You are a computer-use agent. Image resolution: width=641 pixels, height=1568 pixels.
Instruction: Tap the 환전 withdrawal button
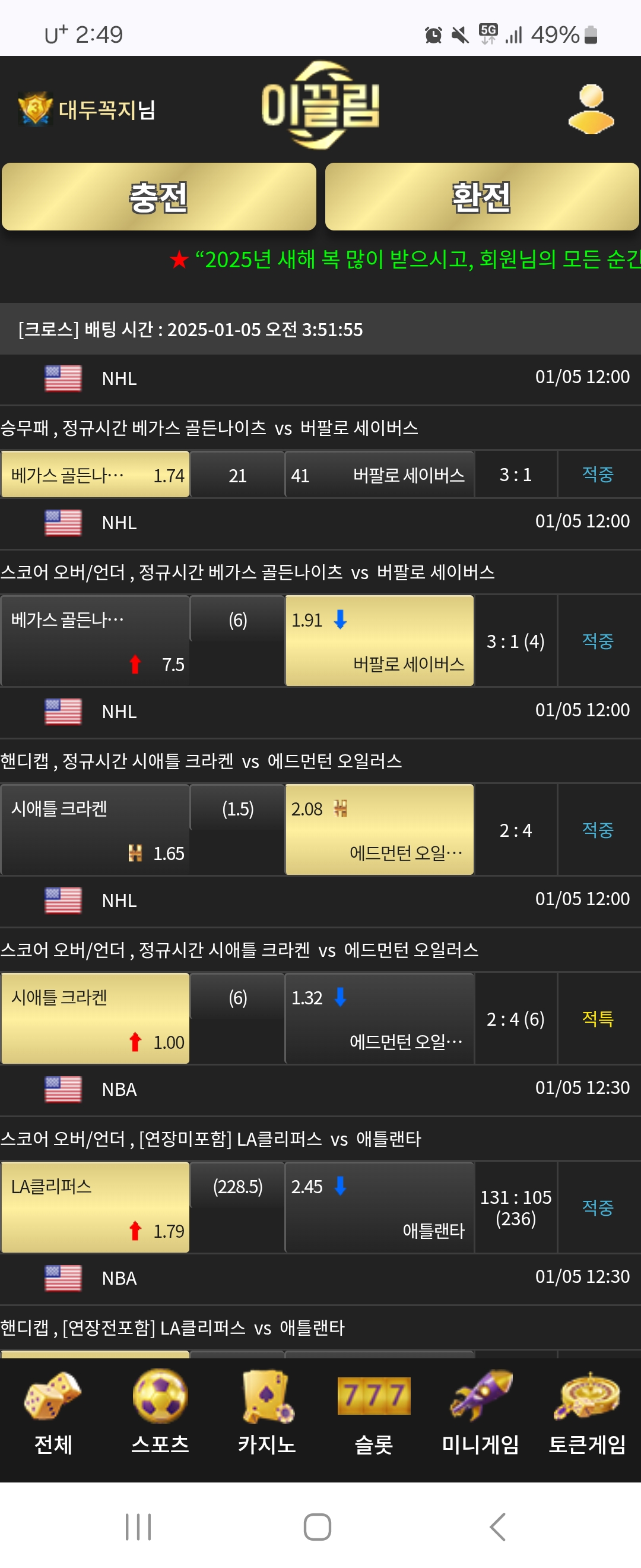(481, 197)
